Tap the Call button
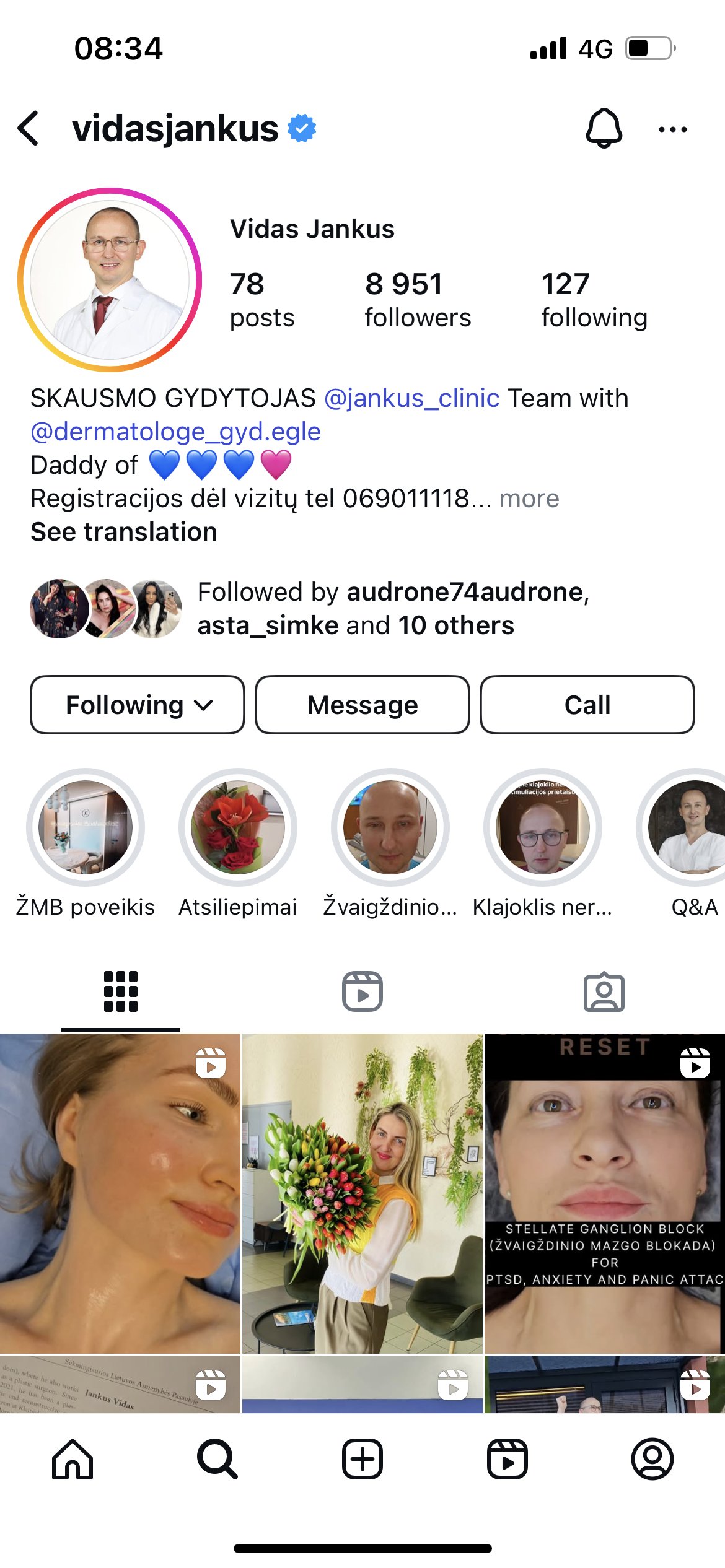Viewport: 725px width, 1568px height. tap(587, 705)
